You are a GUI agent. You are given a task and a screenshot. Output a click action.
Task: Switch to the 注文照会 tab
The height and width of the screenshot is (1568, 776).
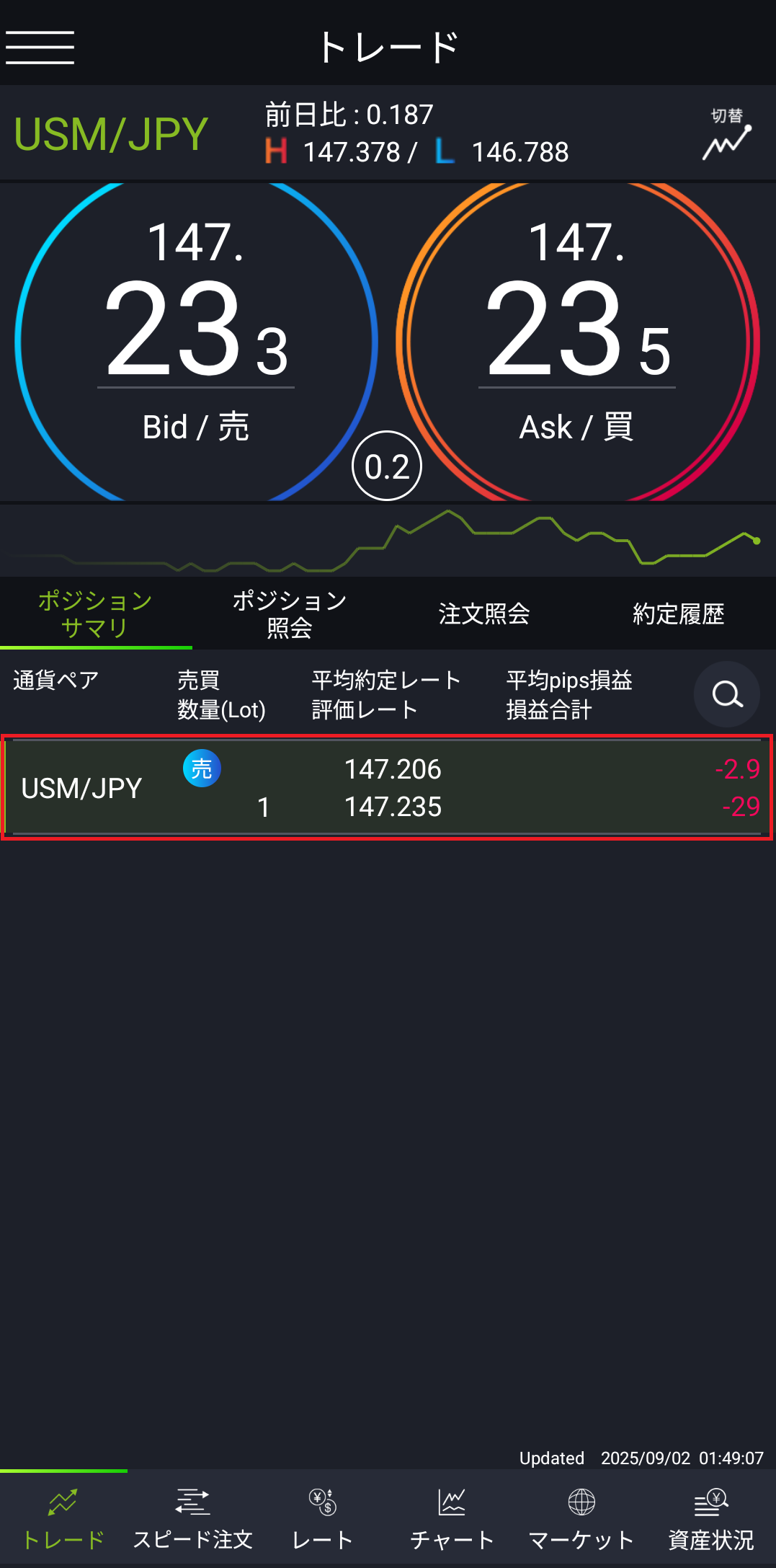click(483, 614)
